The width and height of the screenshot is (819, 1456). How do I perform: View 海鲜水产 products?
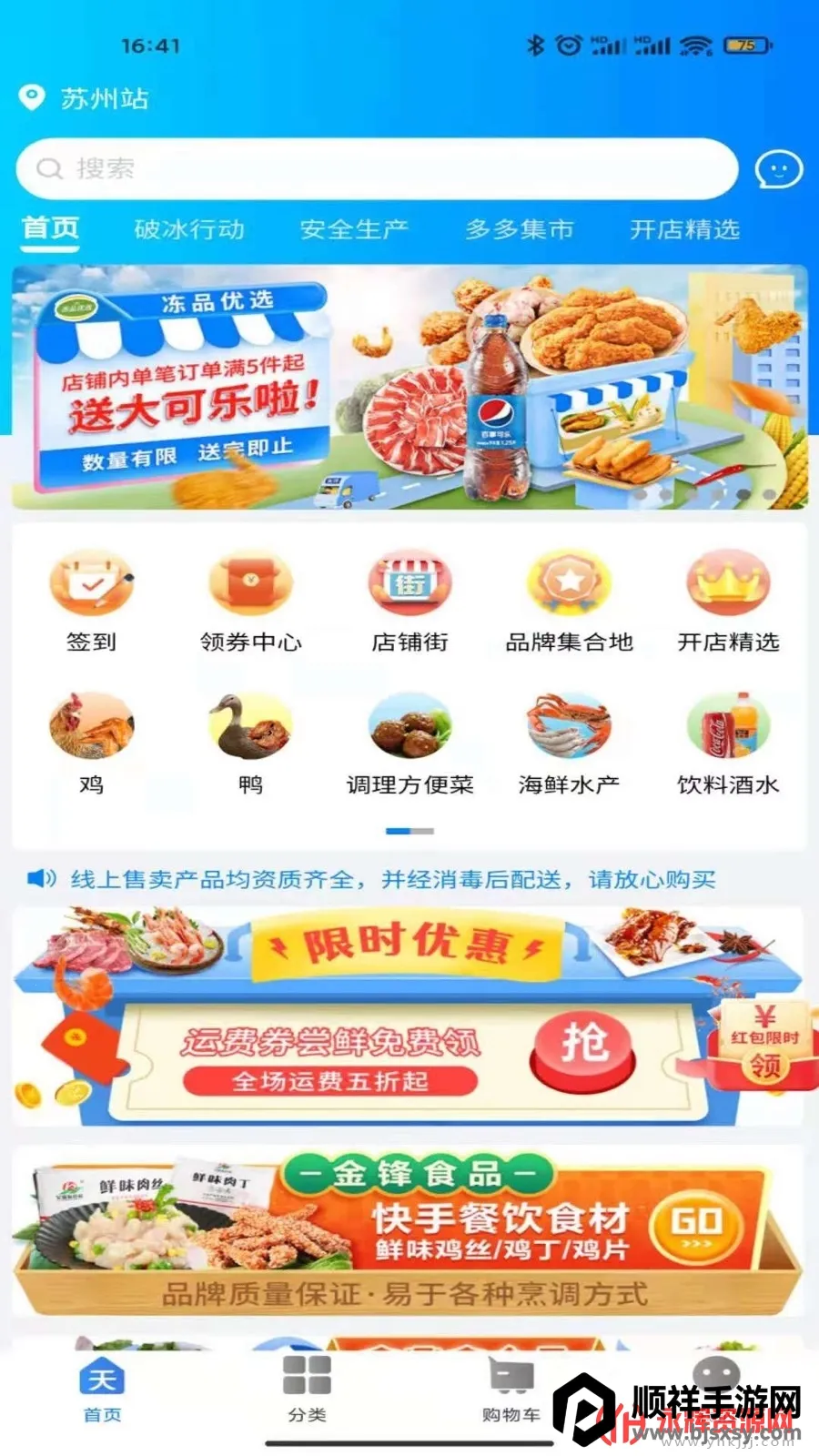pyautogui.click(x=569, y=743)
